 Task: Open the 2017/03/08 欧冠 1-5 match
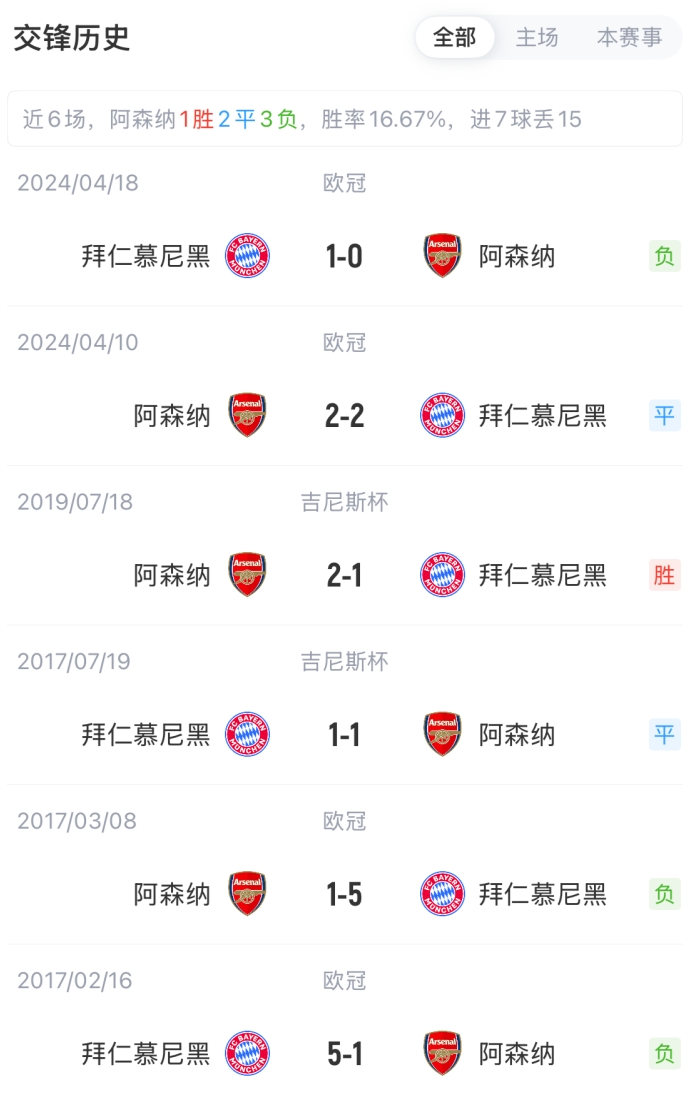tap(344, 894)
